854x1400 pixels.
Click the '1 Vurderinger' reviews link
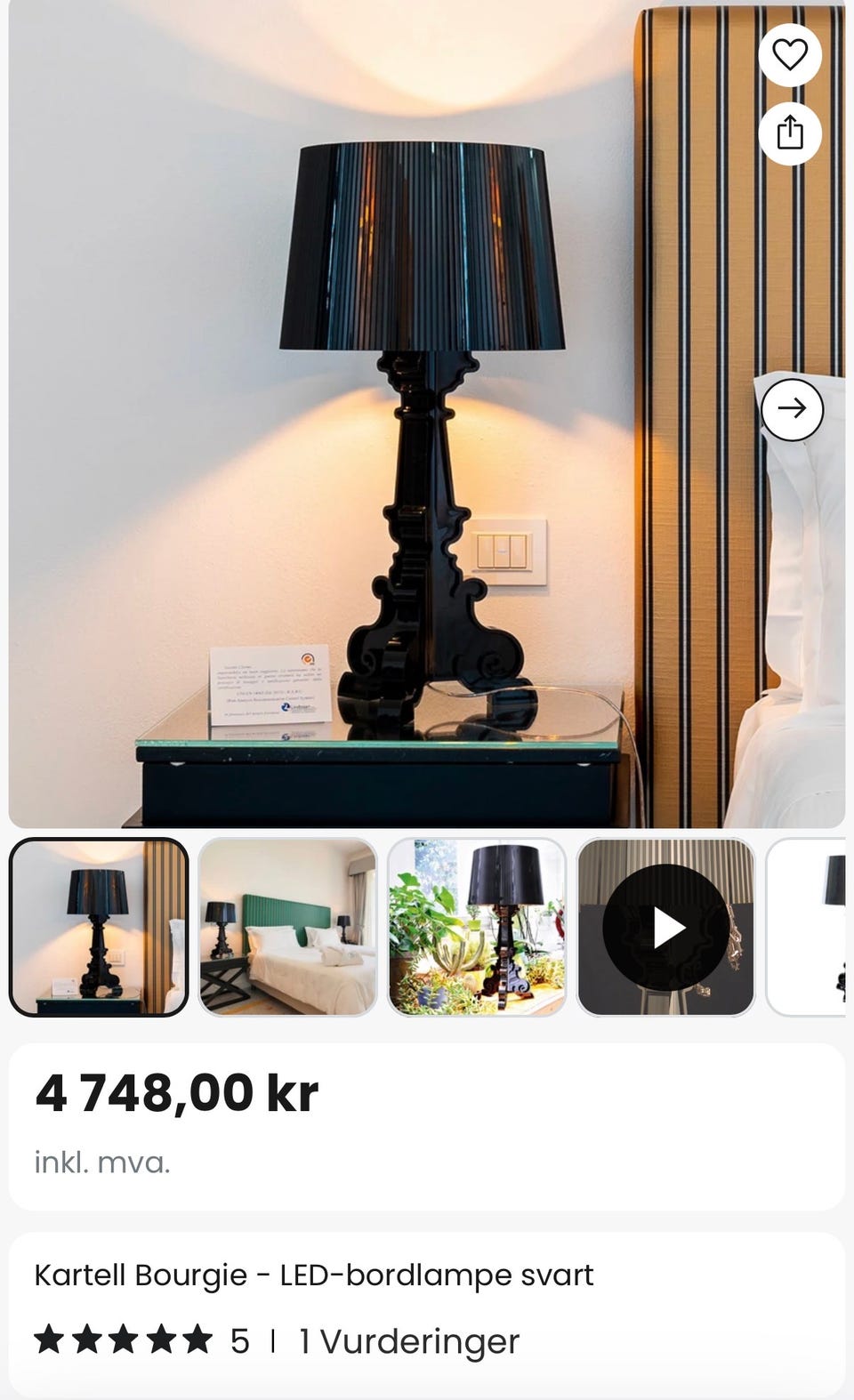pyautogui.click(x=407, y=1341)
